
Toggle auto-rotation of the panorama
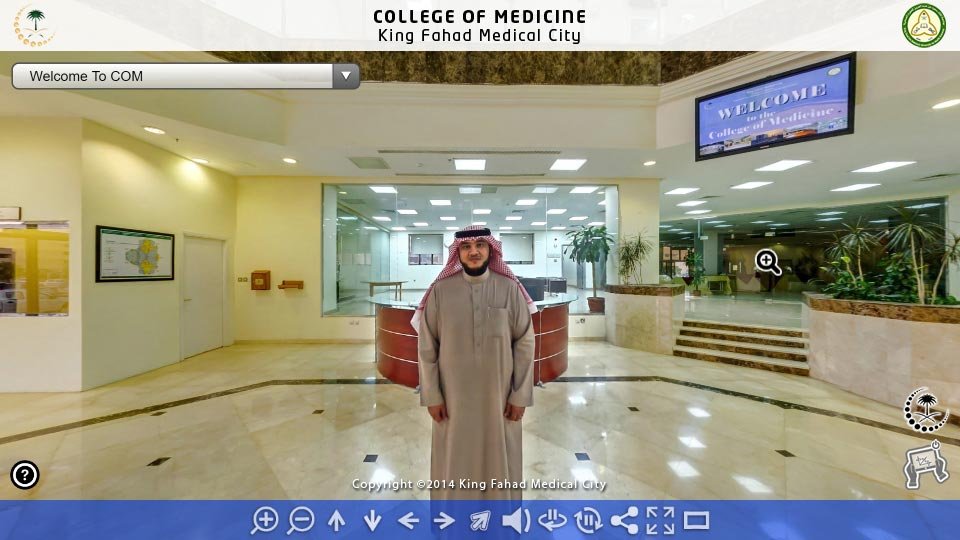coord(588,520)
